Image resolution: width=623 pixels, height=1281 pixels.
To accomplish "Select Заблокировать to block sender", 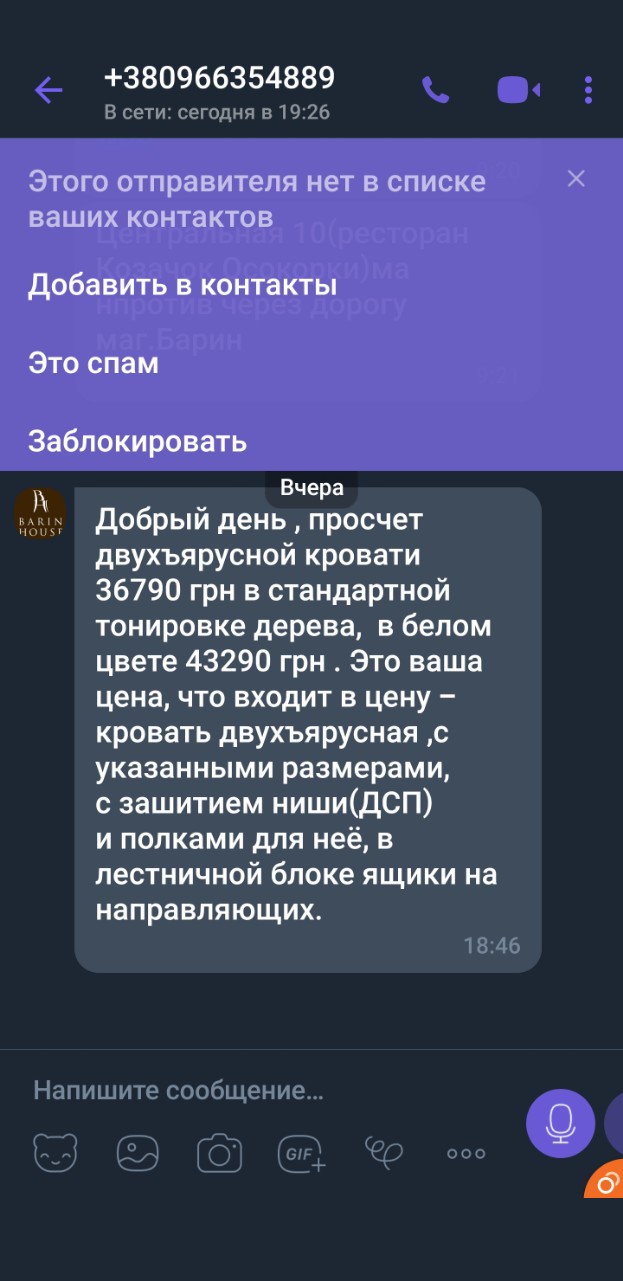I will point(137,441).
